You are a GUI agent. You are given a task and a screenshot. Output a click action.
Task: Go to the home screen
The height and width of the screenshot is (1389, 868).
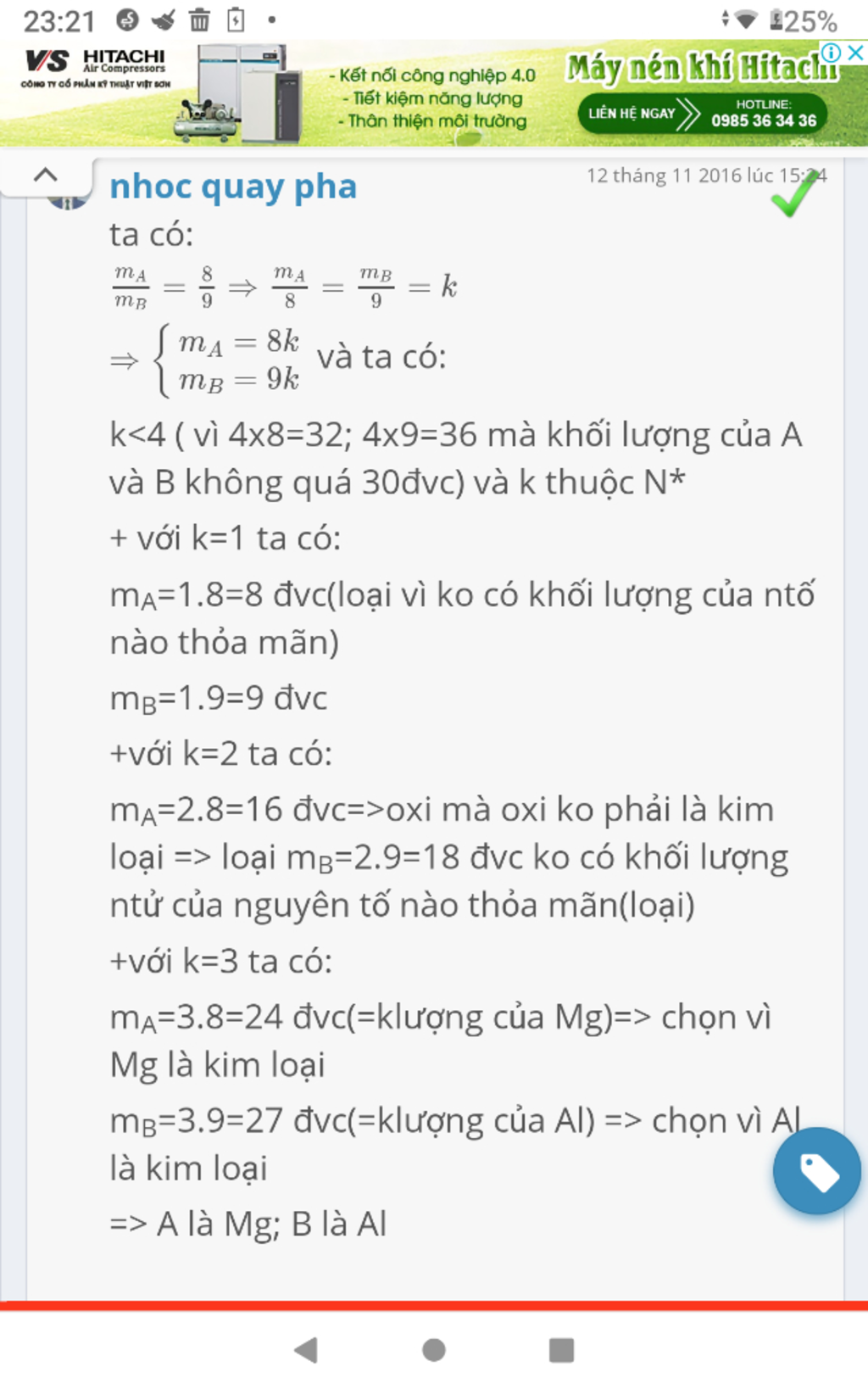click(x=434, y=1349)
